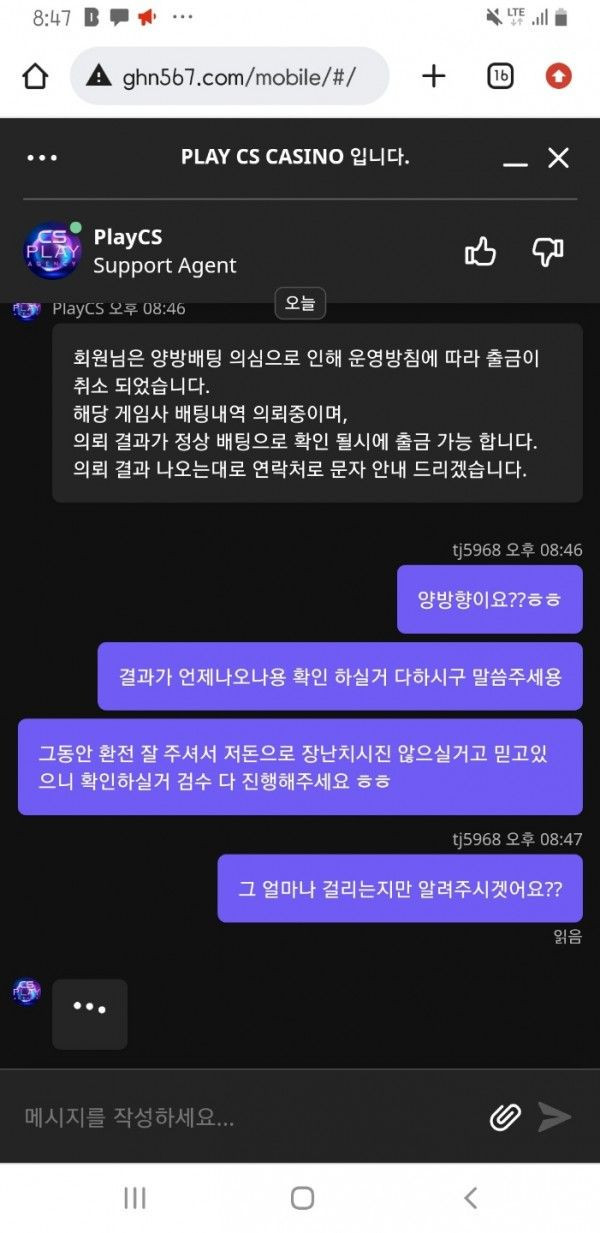Open a new browser tab
The image size is (600, 1233).
click(434, 76)
